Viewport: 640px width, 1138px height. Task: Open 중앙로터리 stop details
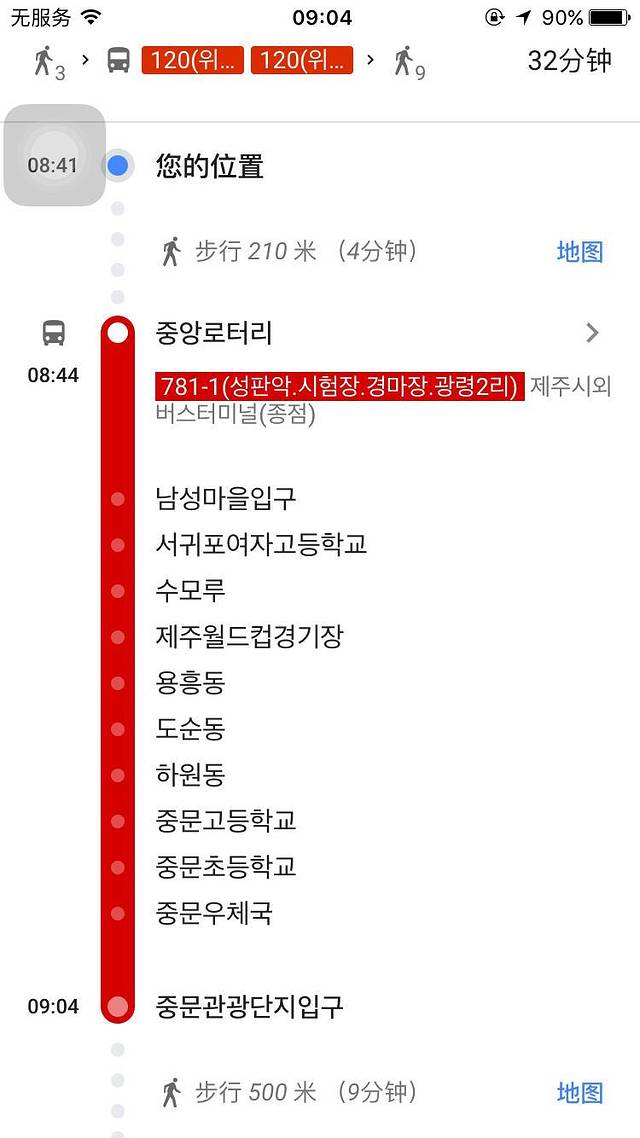click(x=591, y=333)
